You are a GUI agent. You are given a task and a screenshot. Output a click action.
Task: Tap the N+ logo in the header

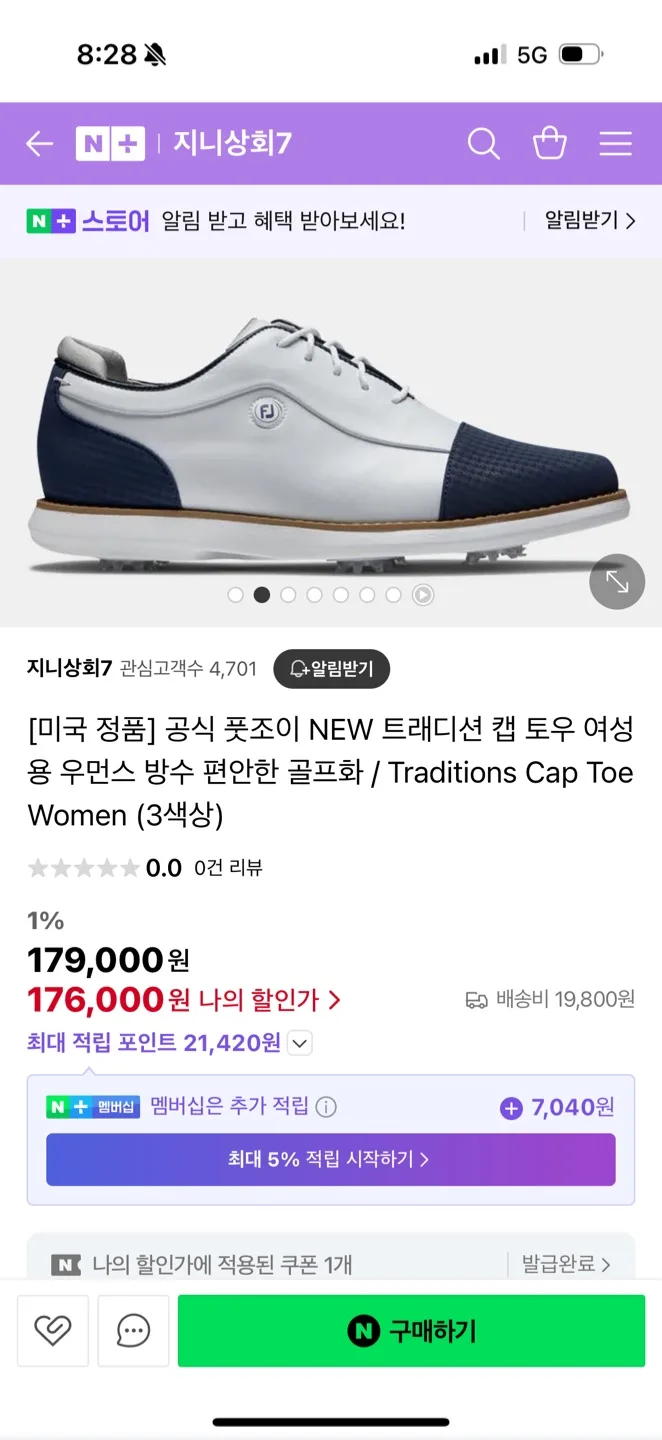coord(110,144)
